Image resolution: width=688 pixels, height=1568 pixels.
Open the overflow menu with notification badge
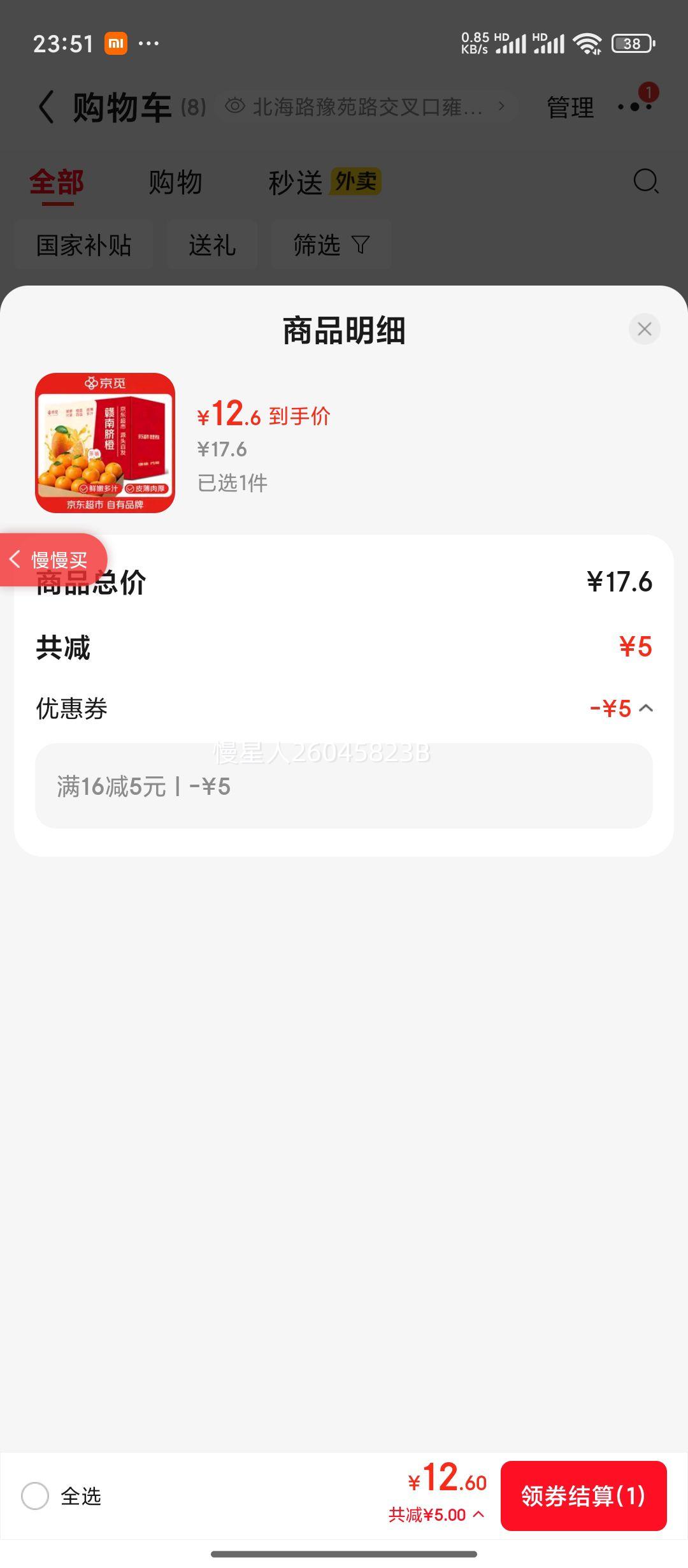[633, 107]
